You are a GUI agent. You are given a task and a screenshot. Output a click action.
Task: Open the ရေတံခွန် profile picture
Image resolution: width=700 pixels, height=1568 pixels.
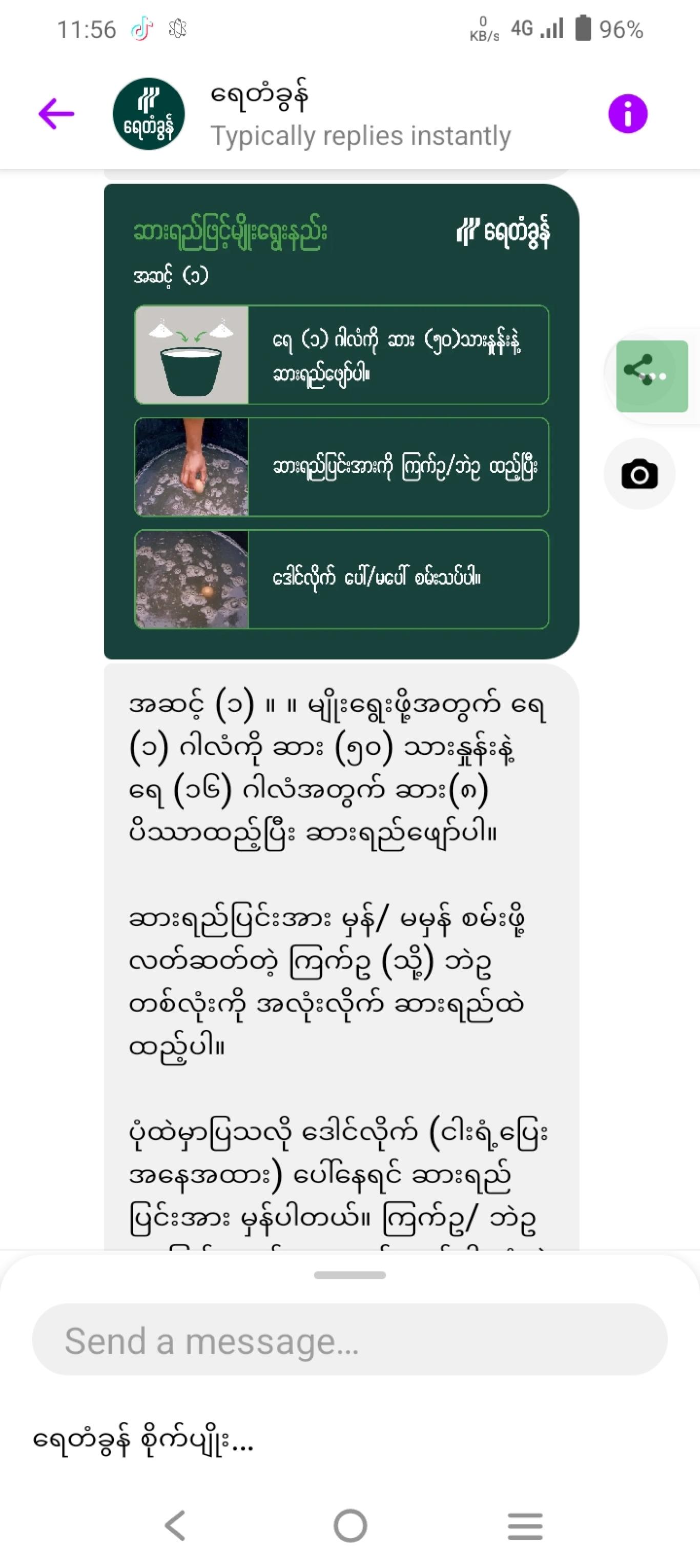[149, 114]
